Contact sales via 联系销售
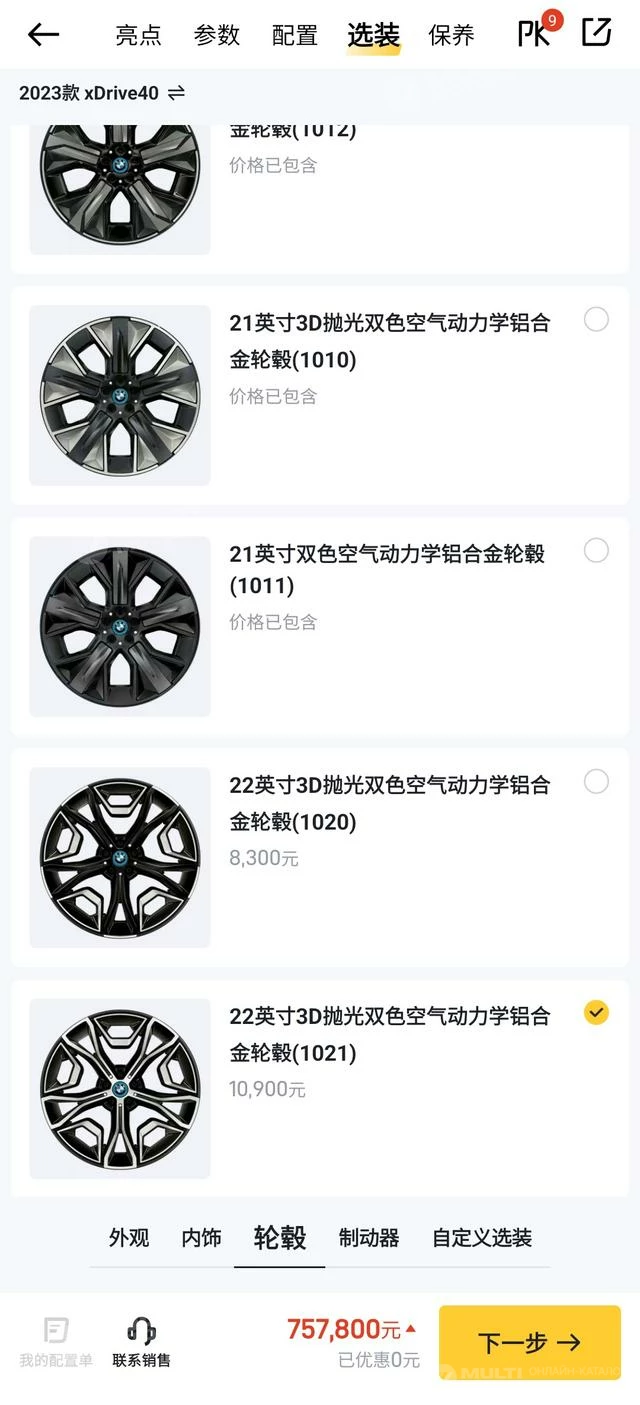The width and height of the screenshot is (640, 1405). pyautogui.click(x=141, y=1342)
